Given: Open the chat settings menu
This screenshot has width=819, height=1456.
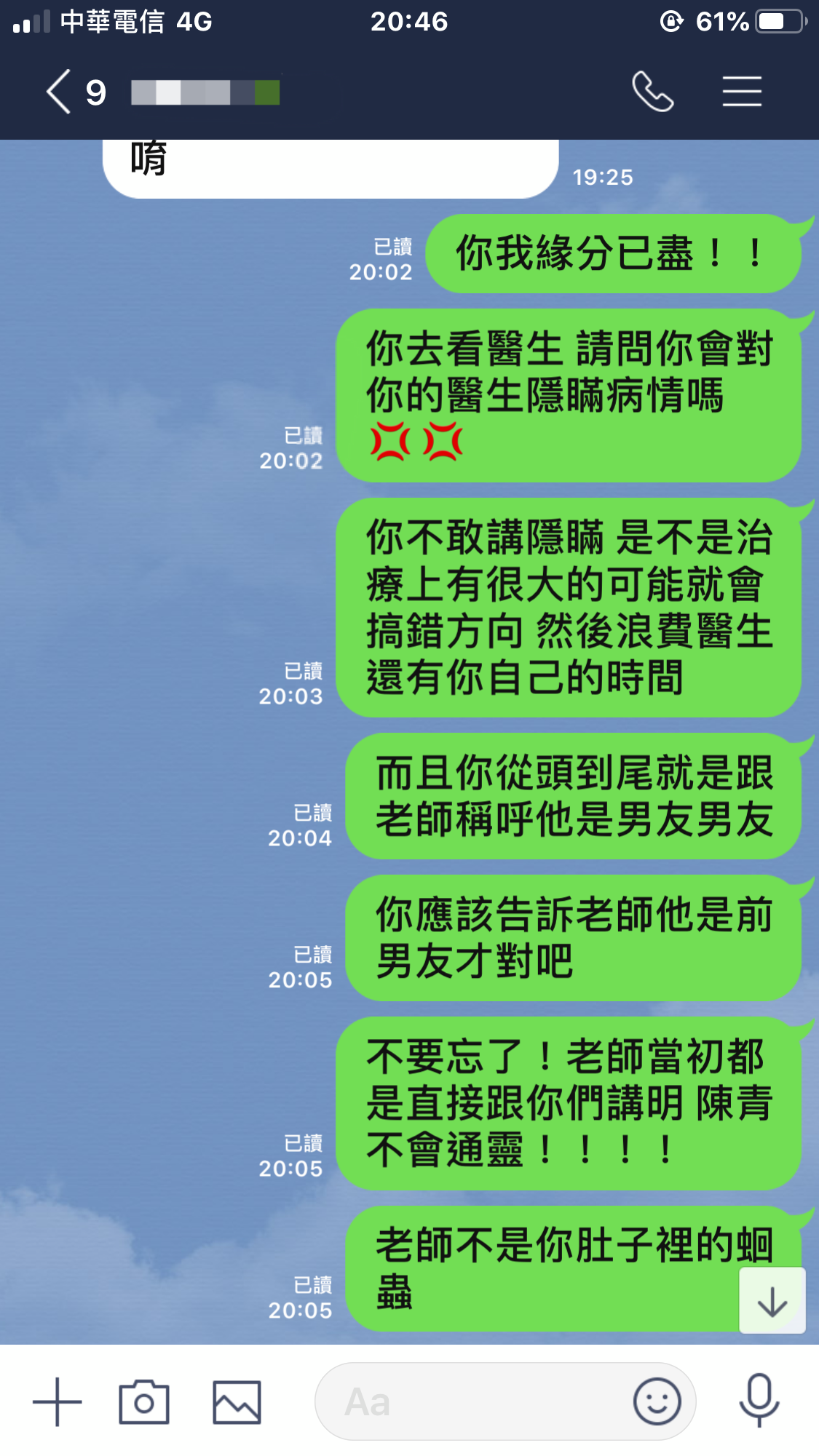Looking at the screenshot, I should [x=742, y=92].
